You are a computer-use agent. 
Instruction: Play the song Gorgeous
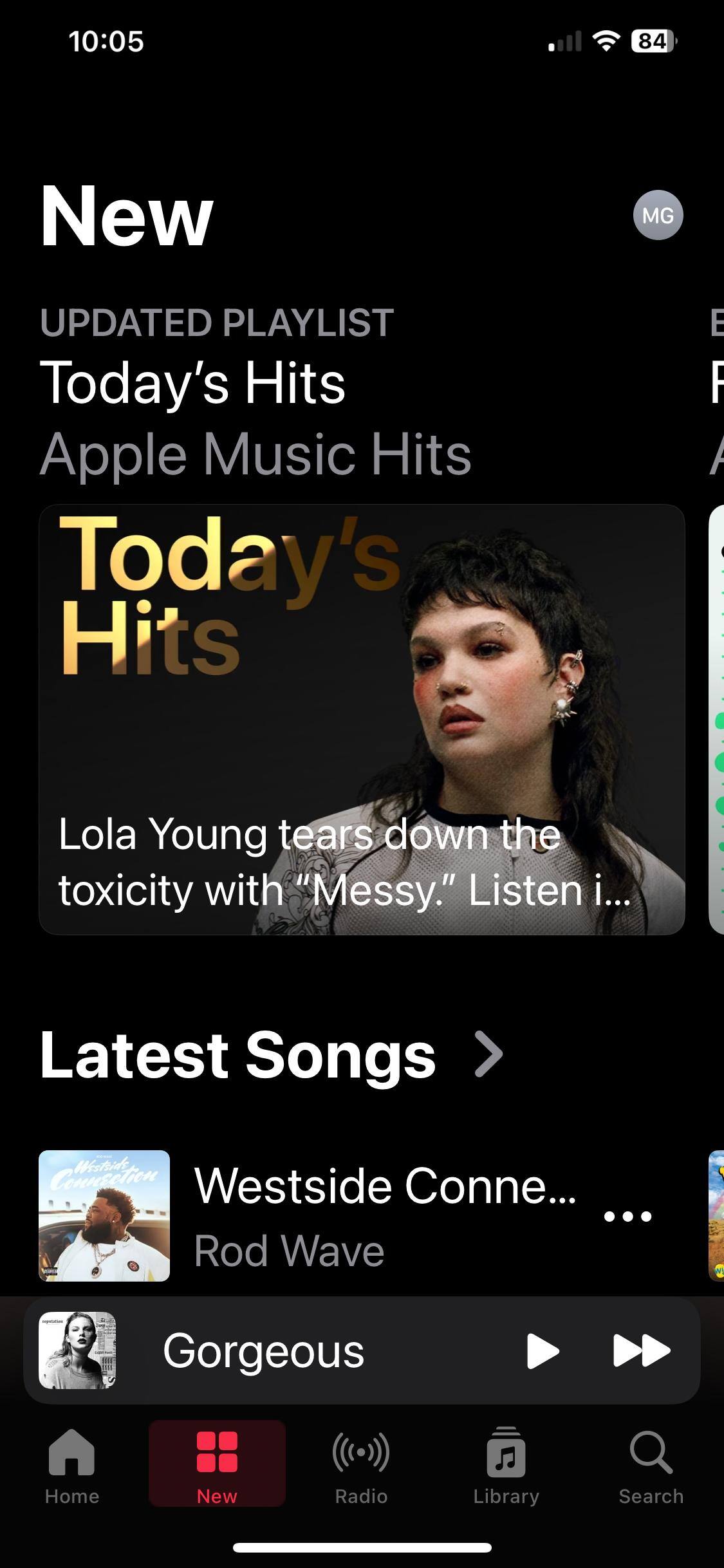pos(542,1350)
